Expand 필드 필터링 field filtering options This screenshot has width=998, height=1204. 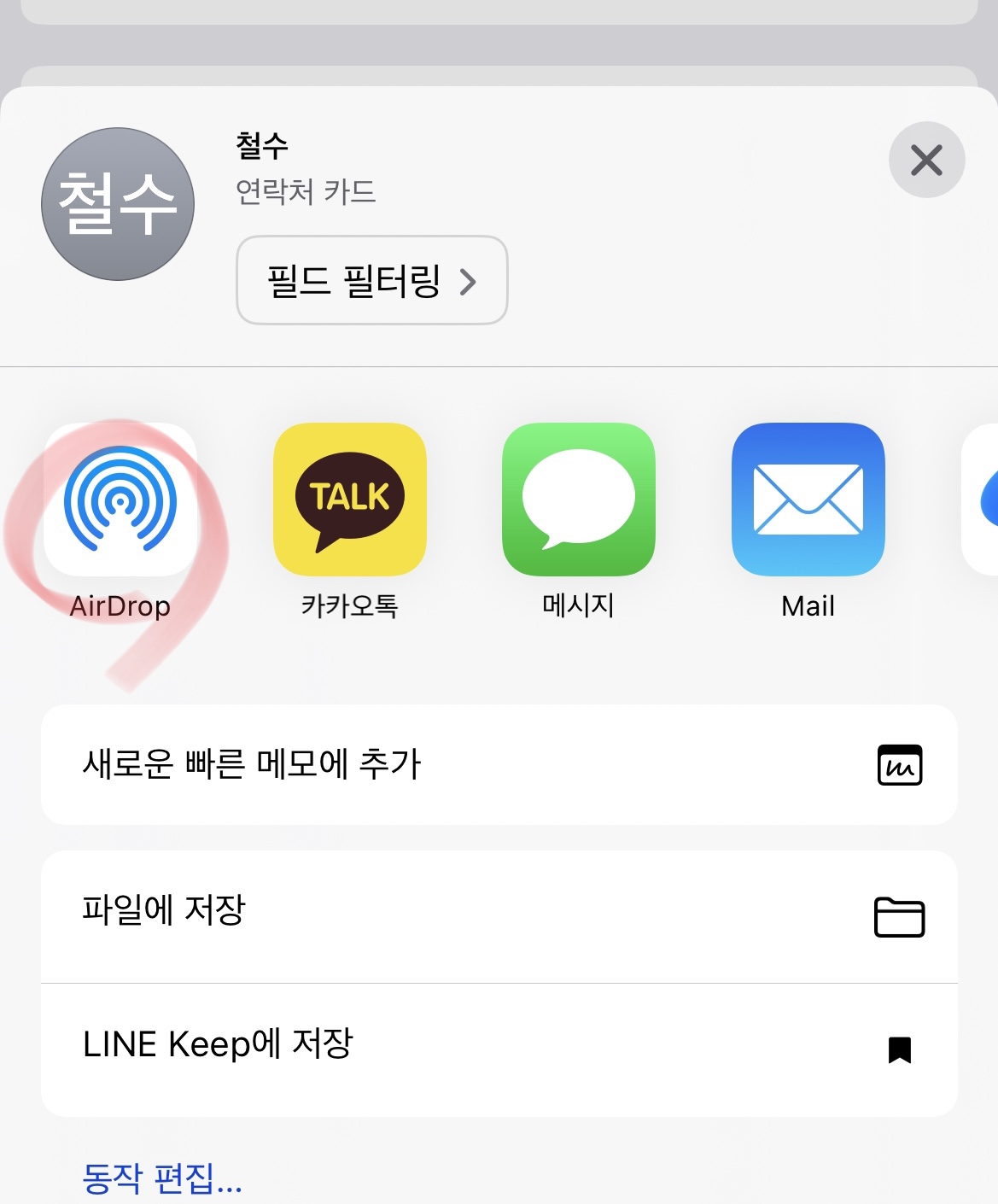[371, 281]
